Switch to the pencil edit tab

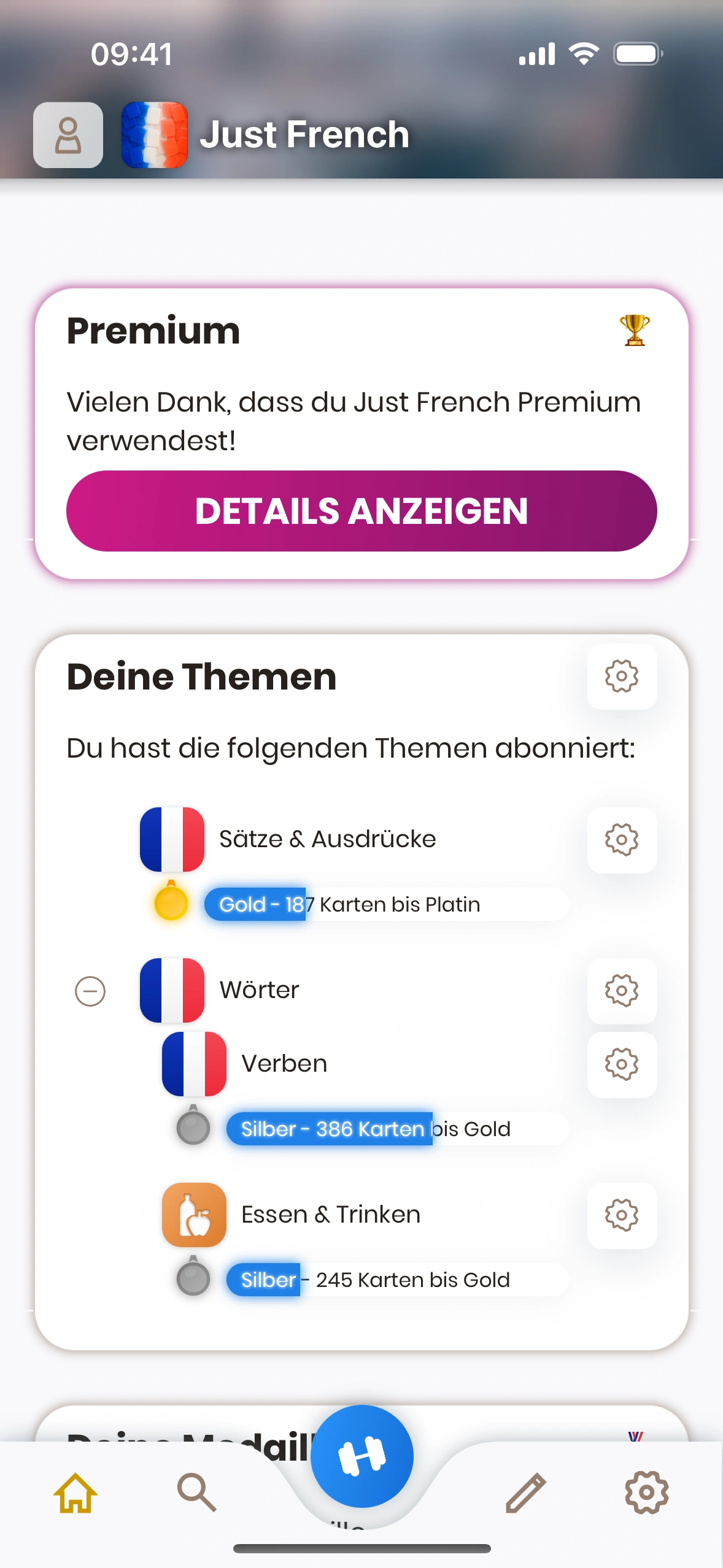click(x=526, y=1493)
